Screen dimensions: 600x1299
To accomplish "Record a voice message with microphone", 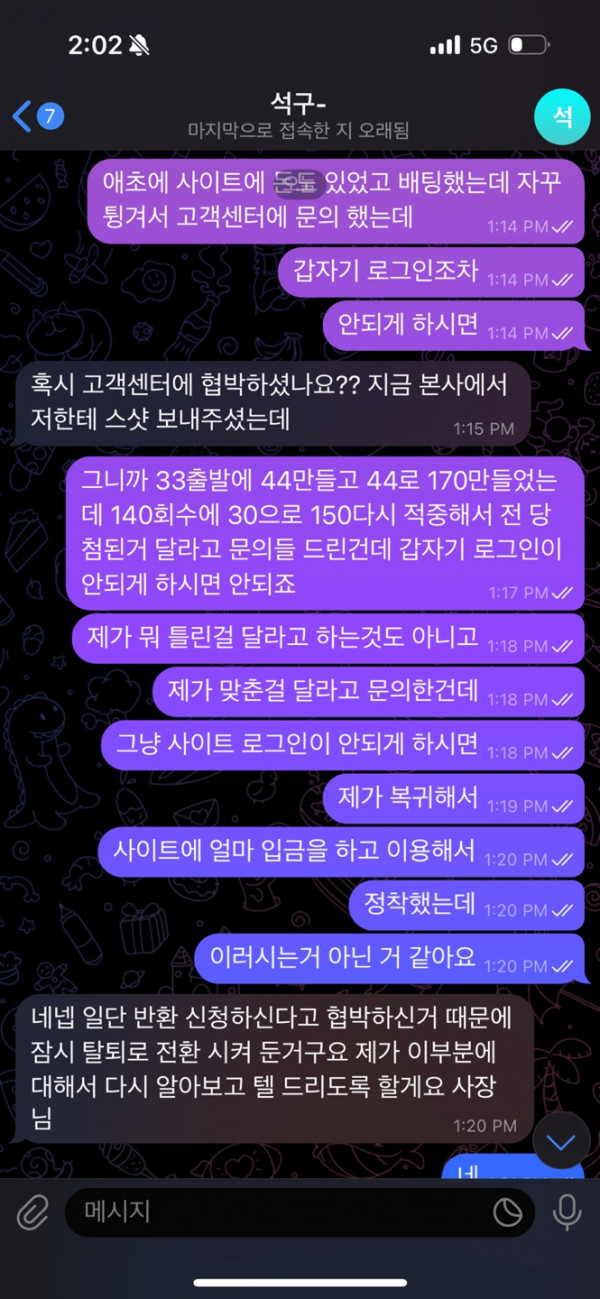I will (x=567, y=1213).
